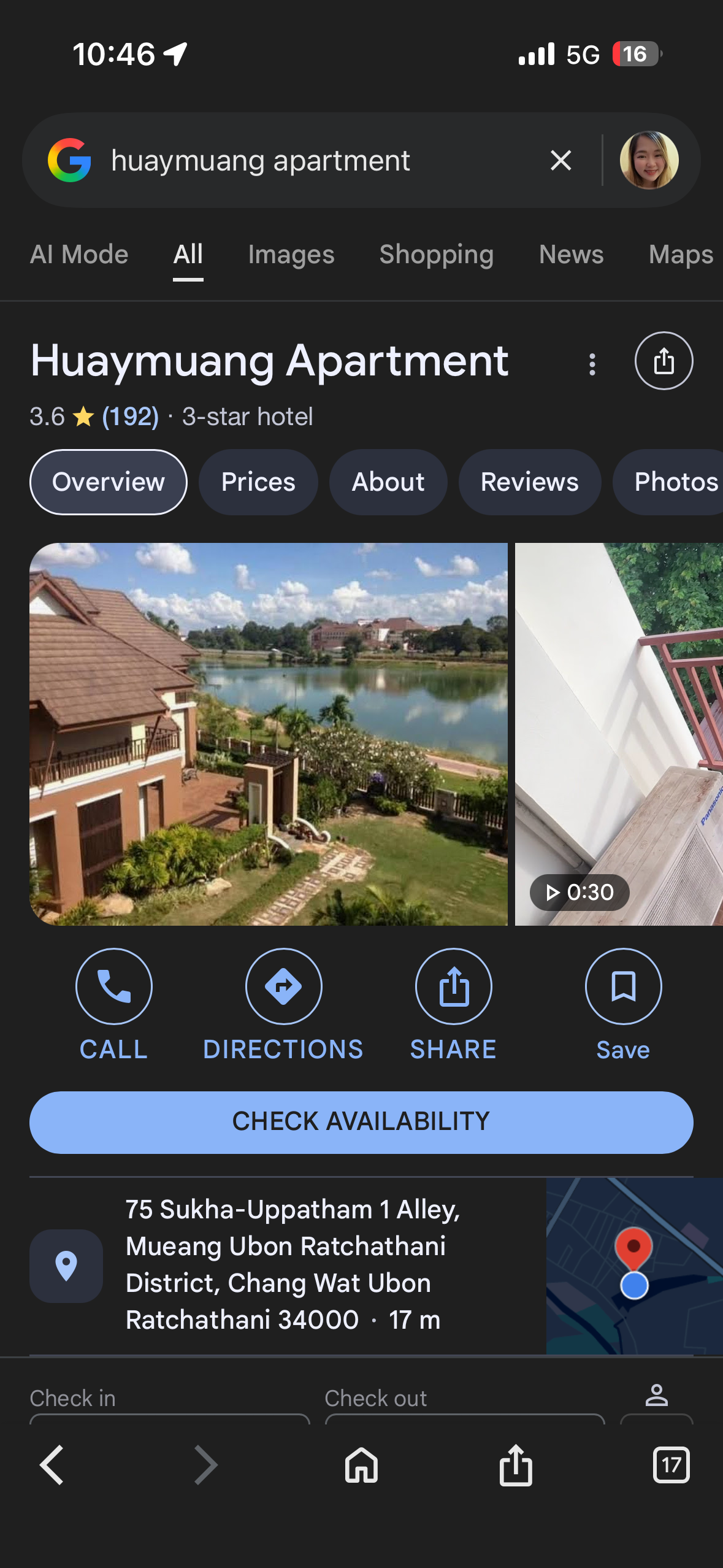Open more options for Huaymuang Apartment
The height and width of the screenshot is (1568, 723).
click(x=592, y=364)
